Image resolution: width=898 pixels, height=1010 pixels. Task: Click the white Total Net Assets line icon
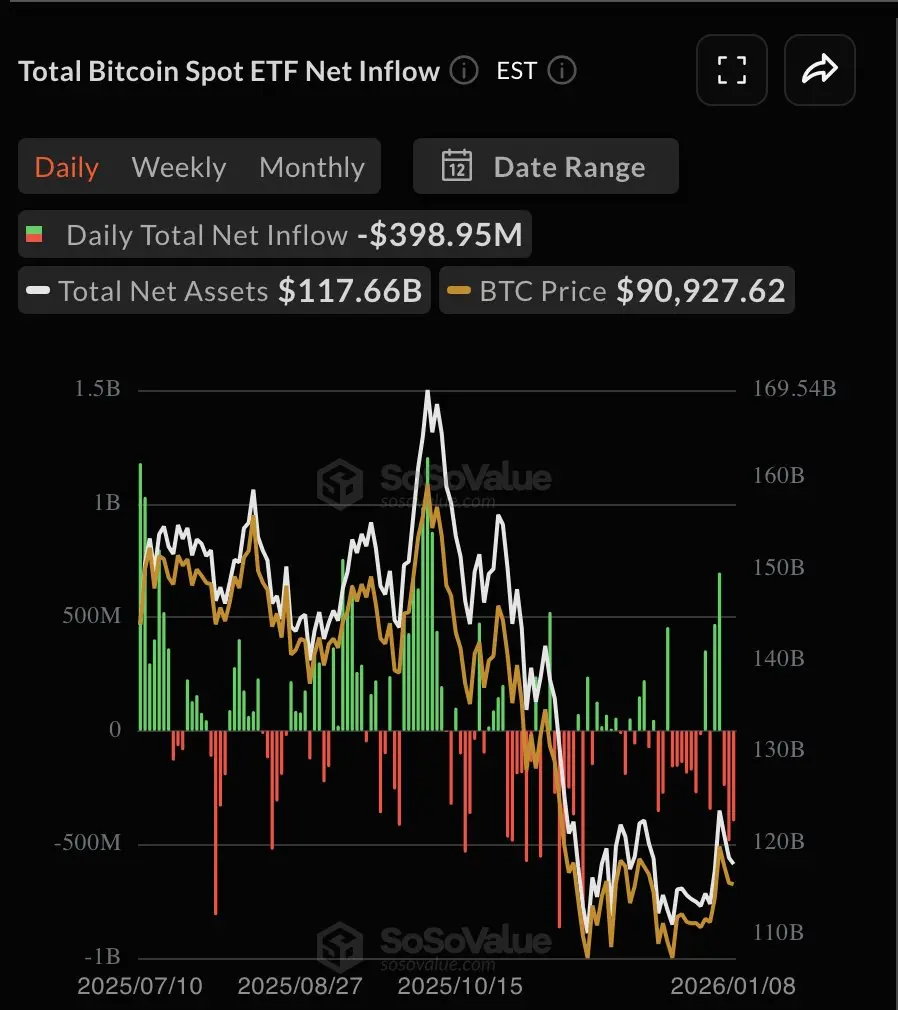(x=40, y=290)
